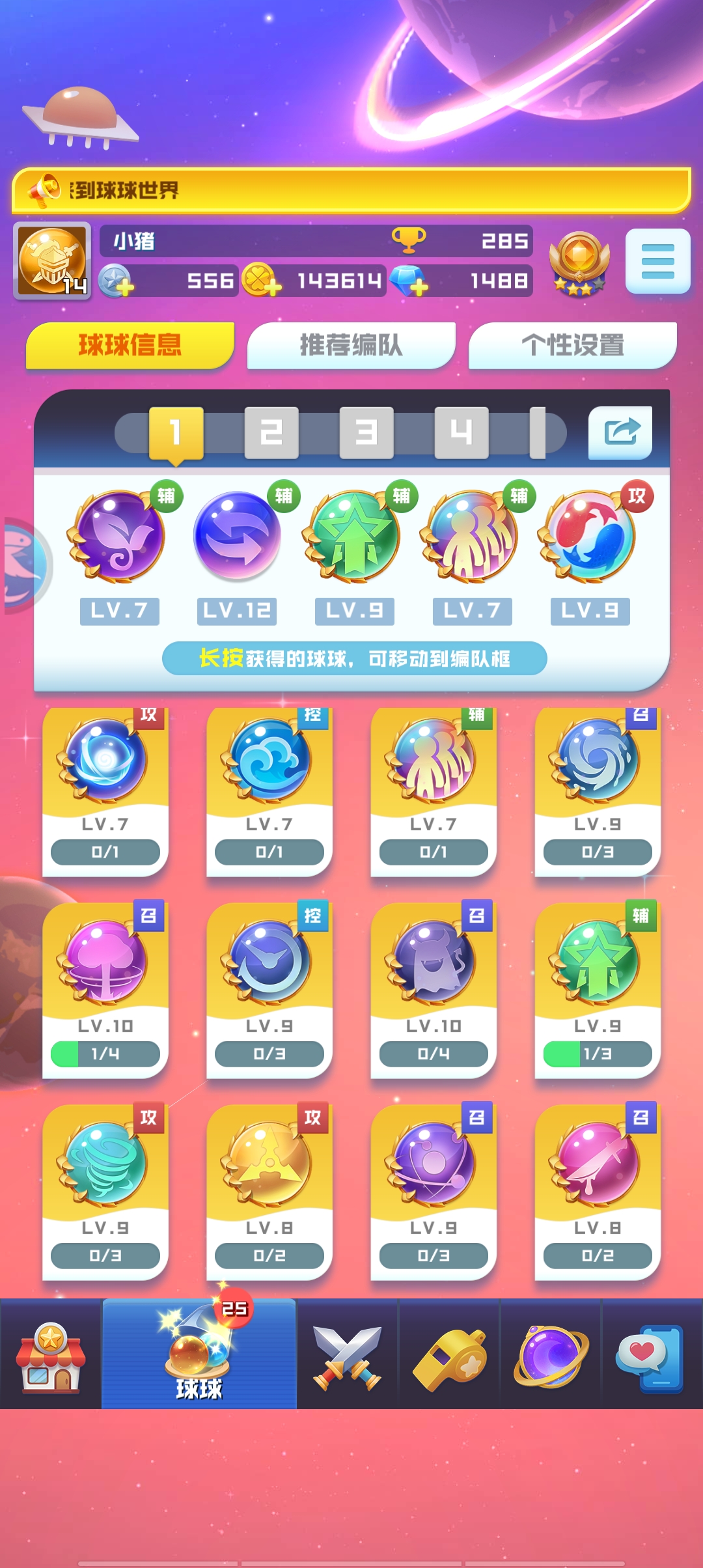This screenshot has height=1568, width=703.
Task: Share the current team lineup
Action: click(x=620, y=432)
